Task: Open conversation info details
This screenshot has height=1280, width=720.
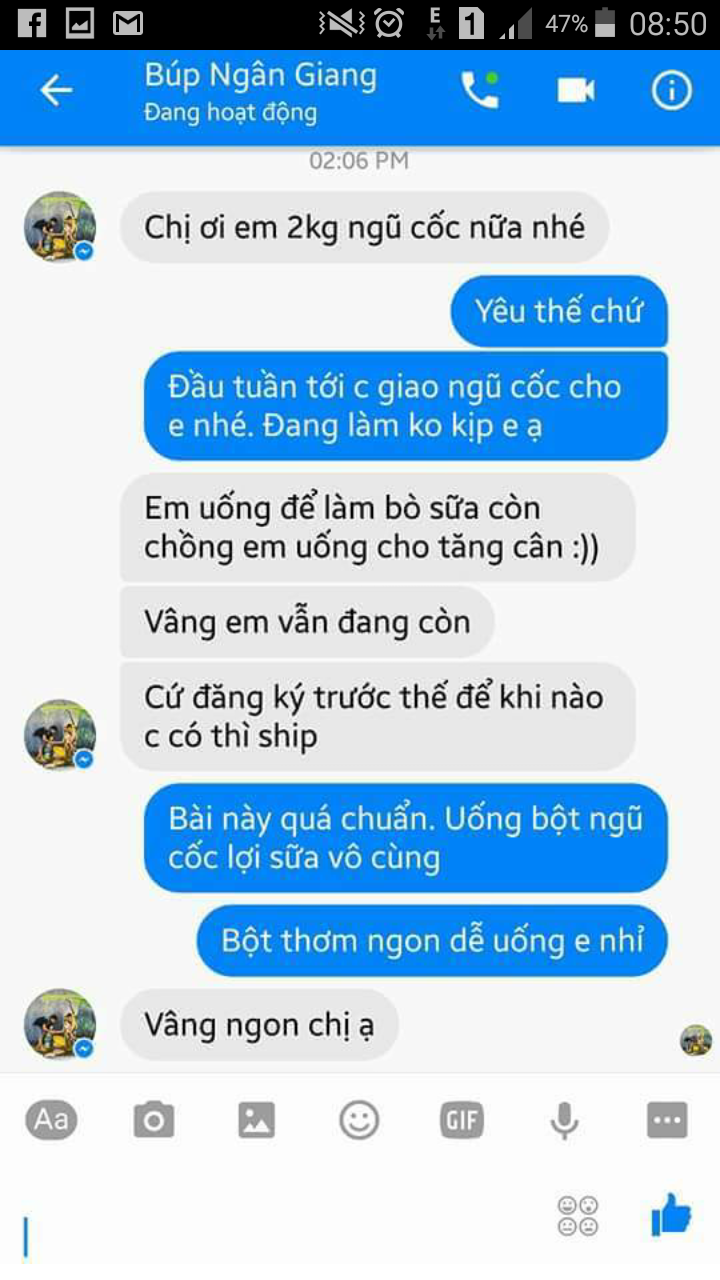Action: coord(672,91)
